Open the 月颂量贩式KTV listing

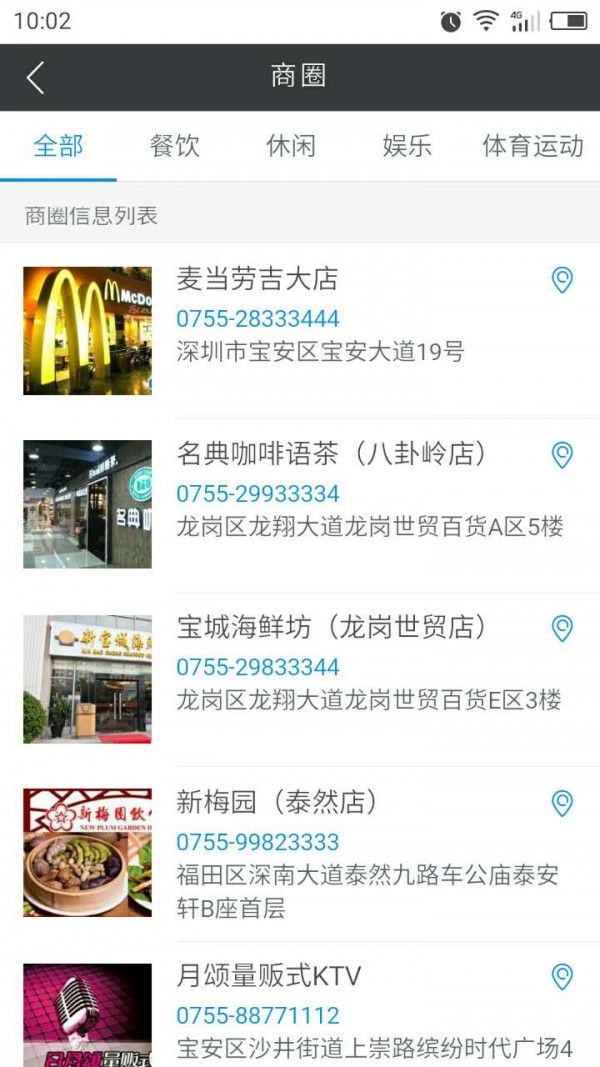268,976
